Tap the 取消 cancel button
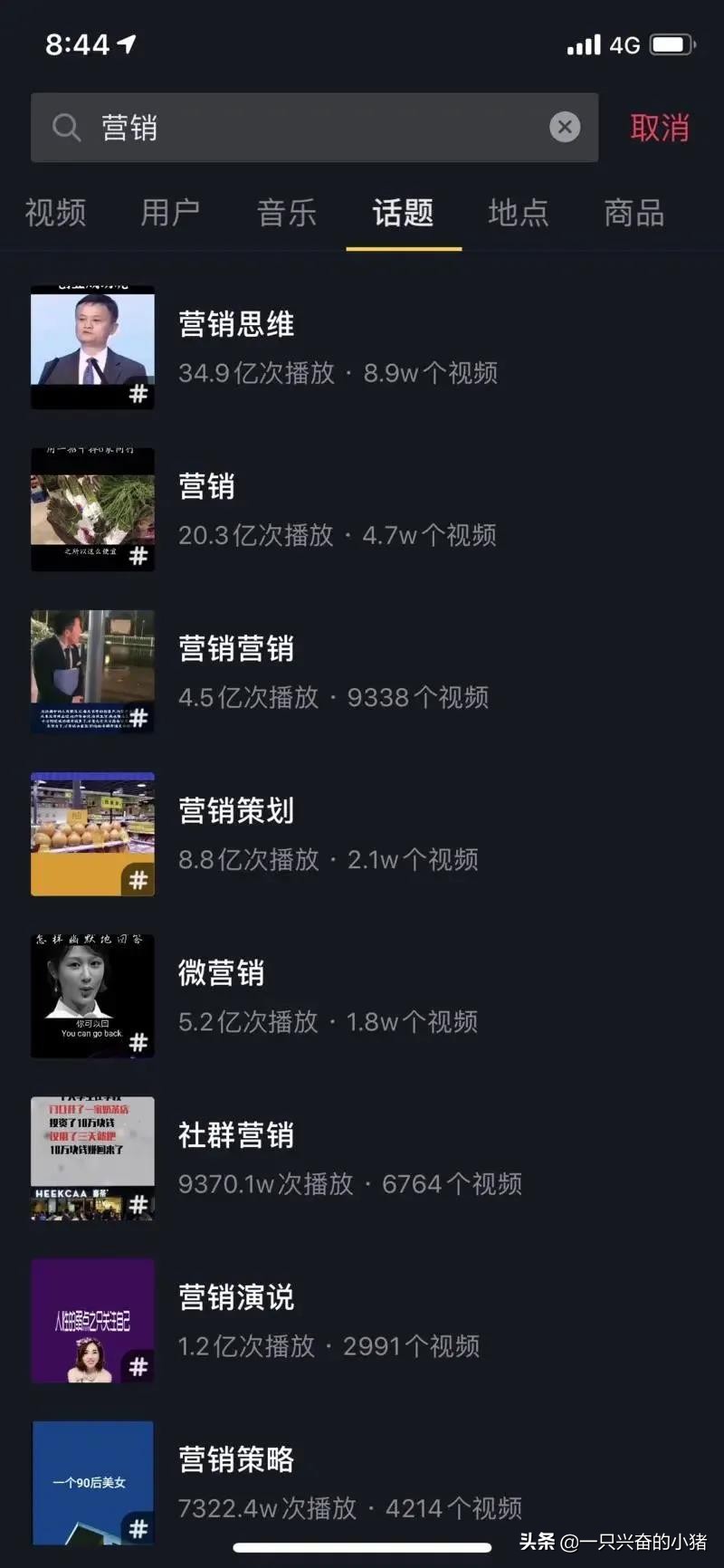This screenshot has height=1568, width=724. pos(659,127)
